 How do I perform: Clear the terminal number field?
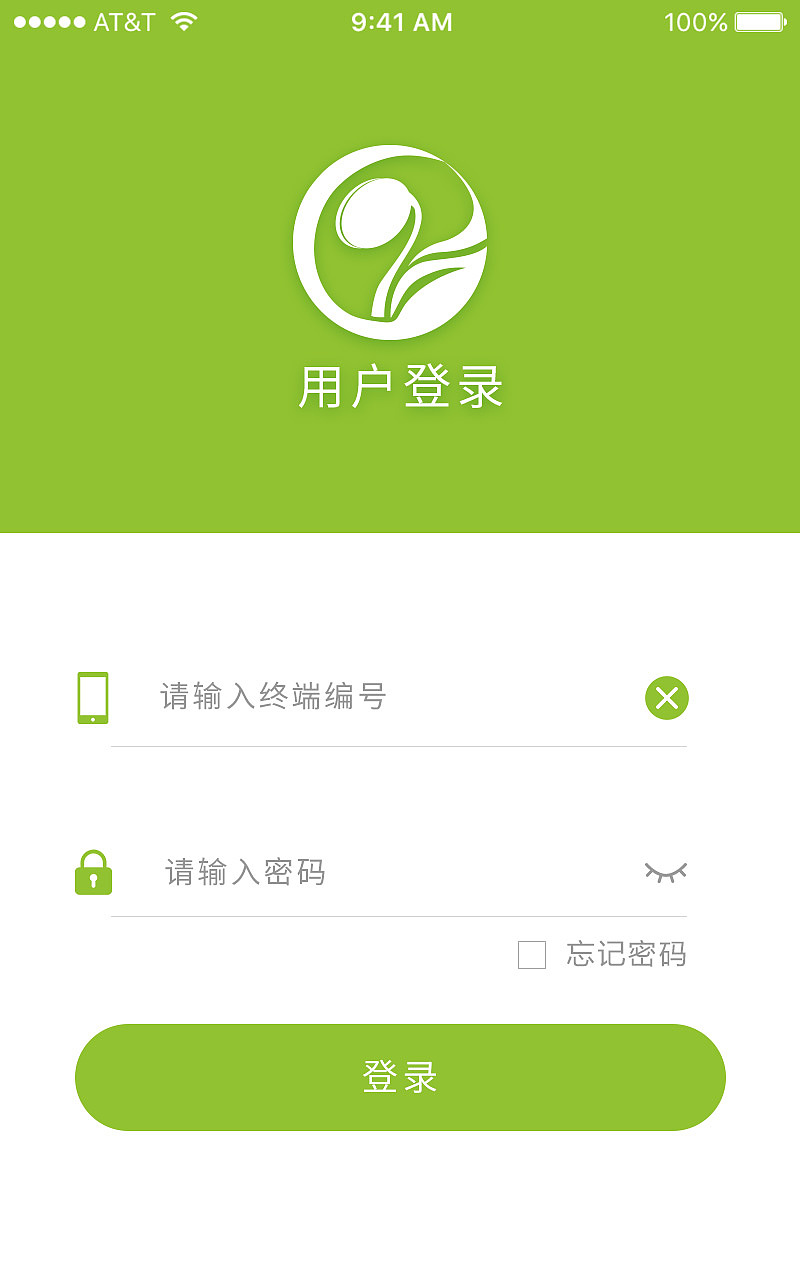tap(667, 698)
